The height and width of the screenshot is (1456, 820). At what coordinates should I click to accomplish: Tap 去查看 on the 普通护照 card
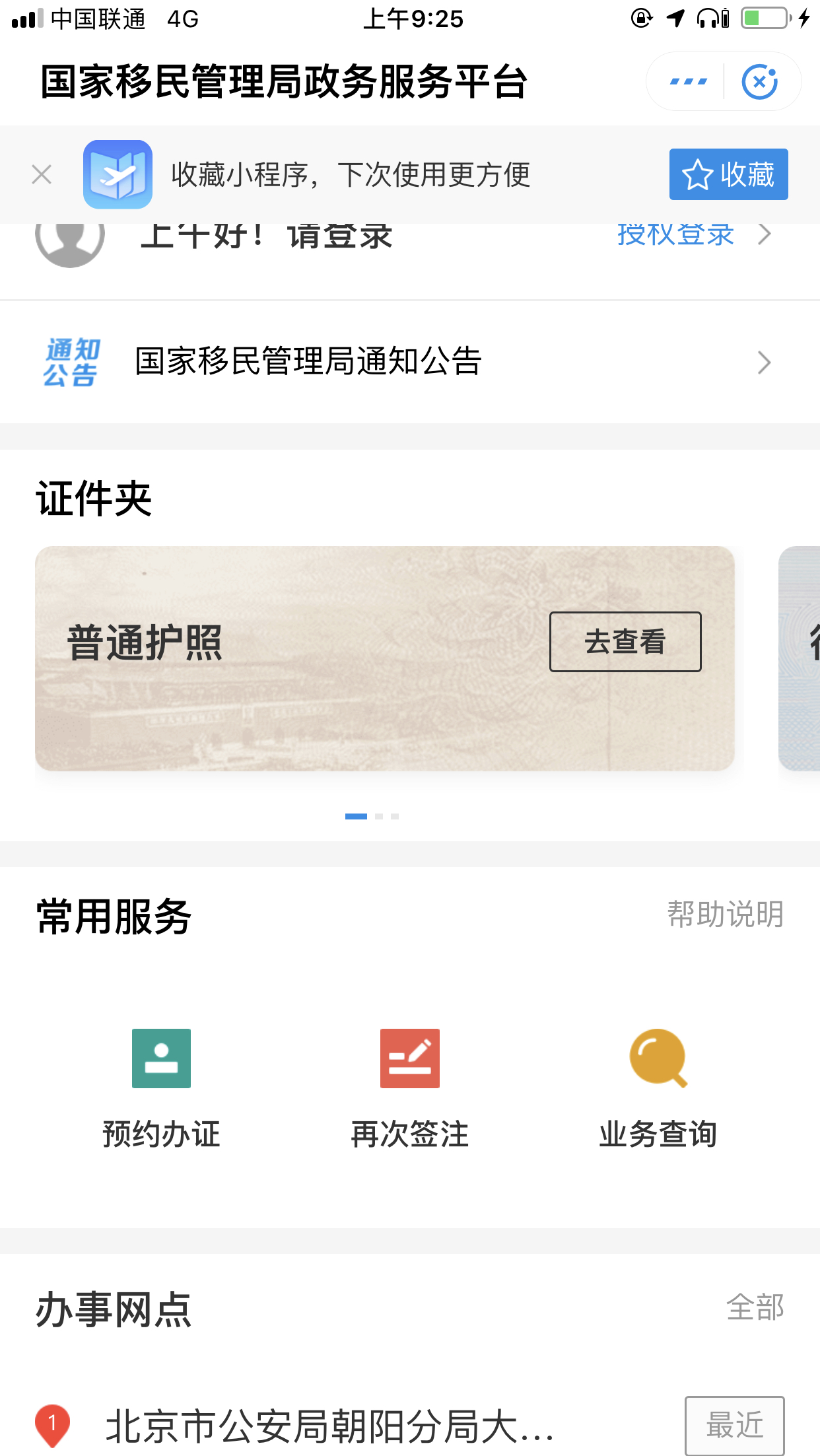tap(625, 642)
